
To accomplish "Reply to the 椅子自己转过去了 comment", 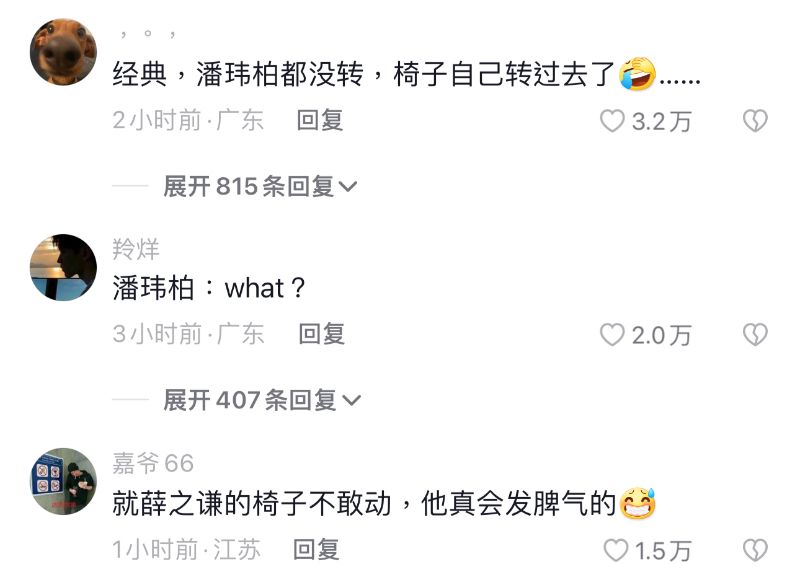I will [x=320, y=121].
